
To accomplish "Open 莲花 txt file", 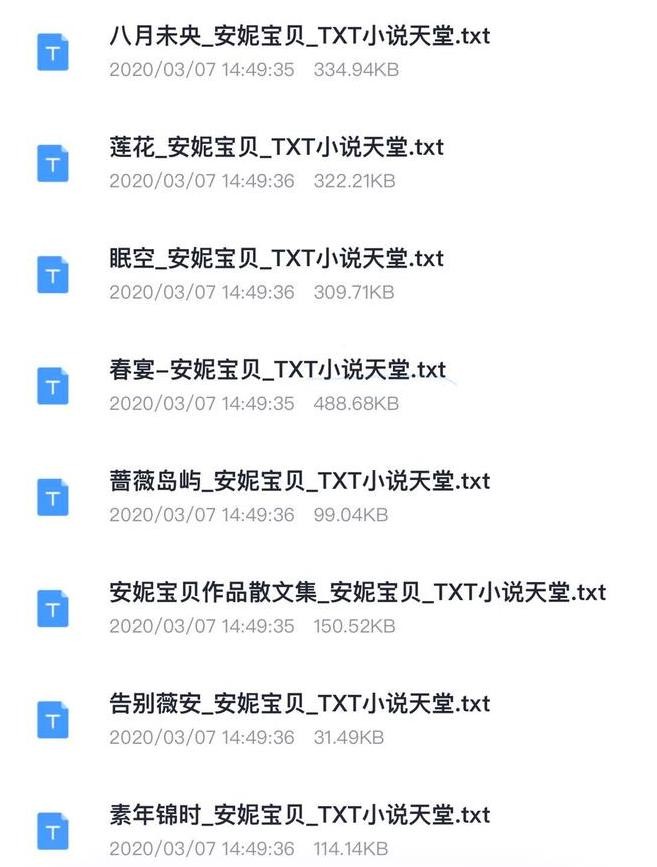I will pos(276,148).
